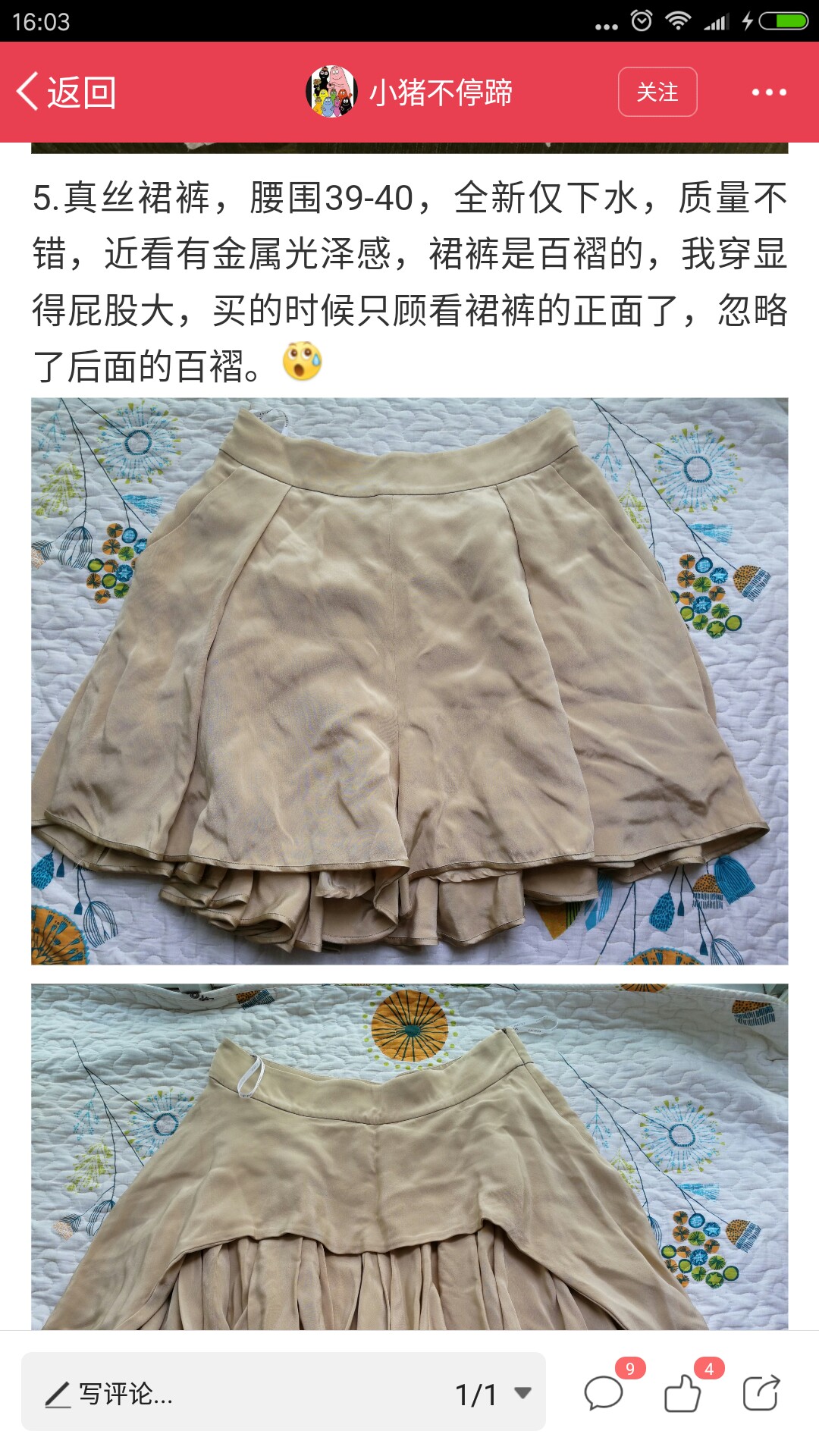Image resolution: width=819 pixels, height=1456 pixels.
Task: Expand the 1/1 page dropdown
Action: [x=493, y=1394]
